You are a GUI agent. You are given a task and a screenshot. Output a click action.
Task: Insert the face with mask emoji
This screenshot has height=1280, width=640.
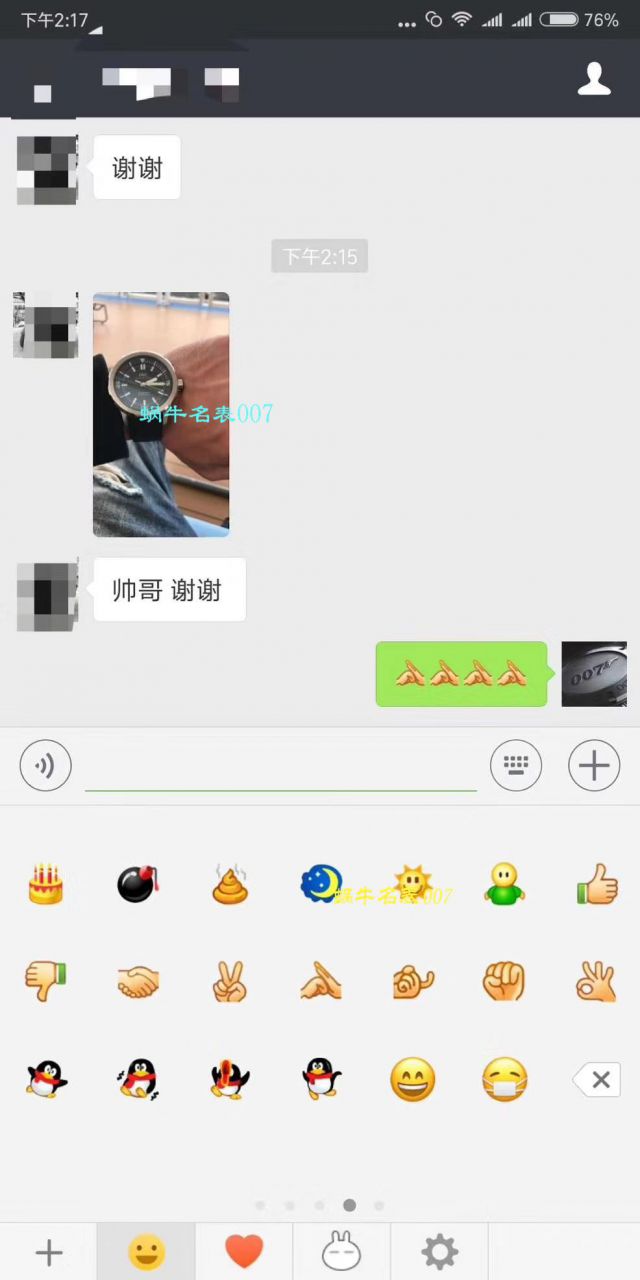point(504,1080)
